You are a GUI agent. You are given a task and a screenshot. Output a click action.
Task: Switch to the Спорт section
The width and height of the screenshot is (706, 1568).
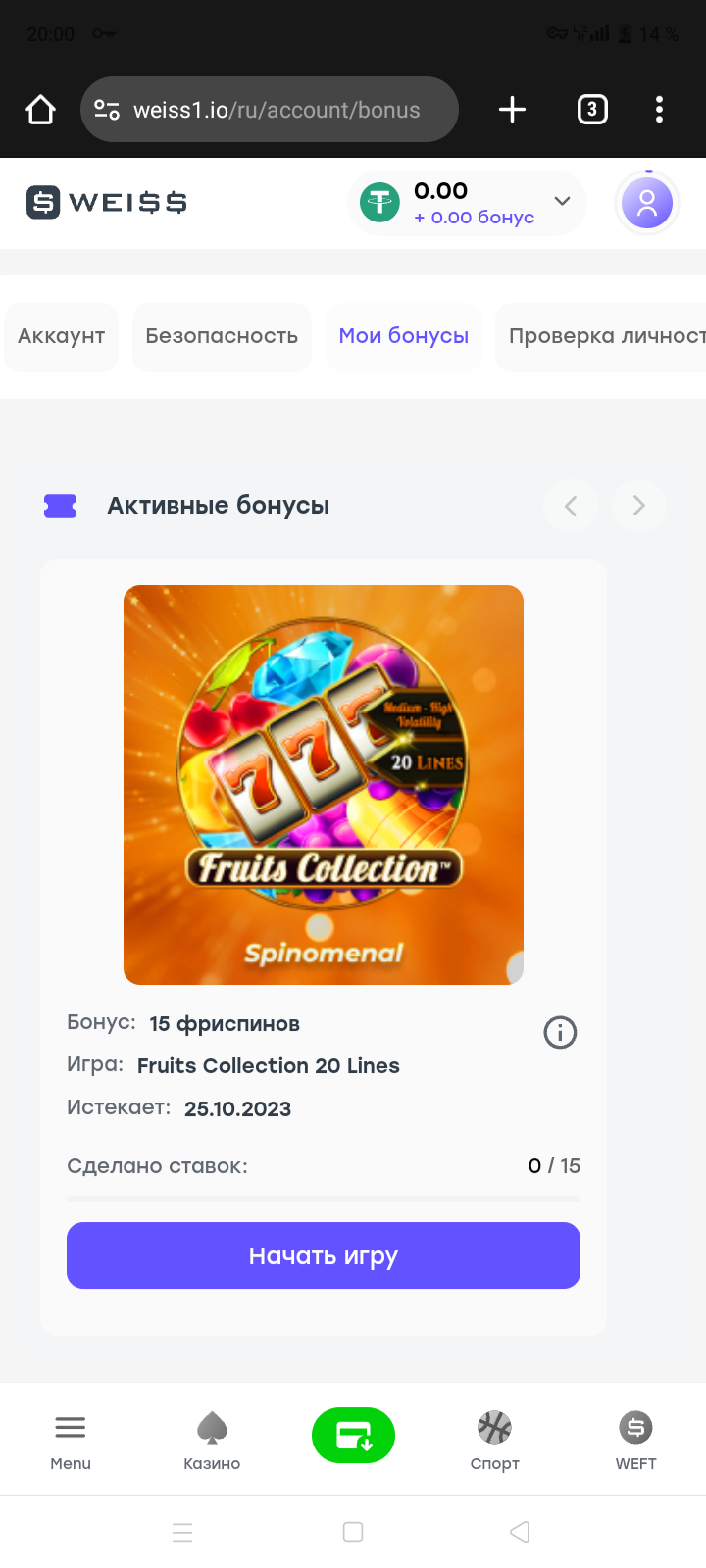[494, 1441]
